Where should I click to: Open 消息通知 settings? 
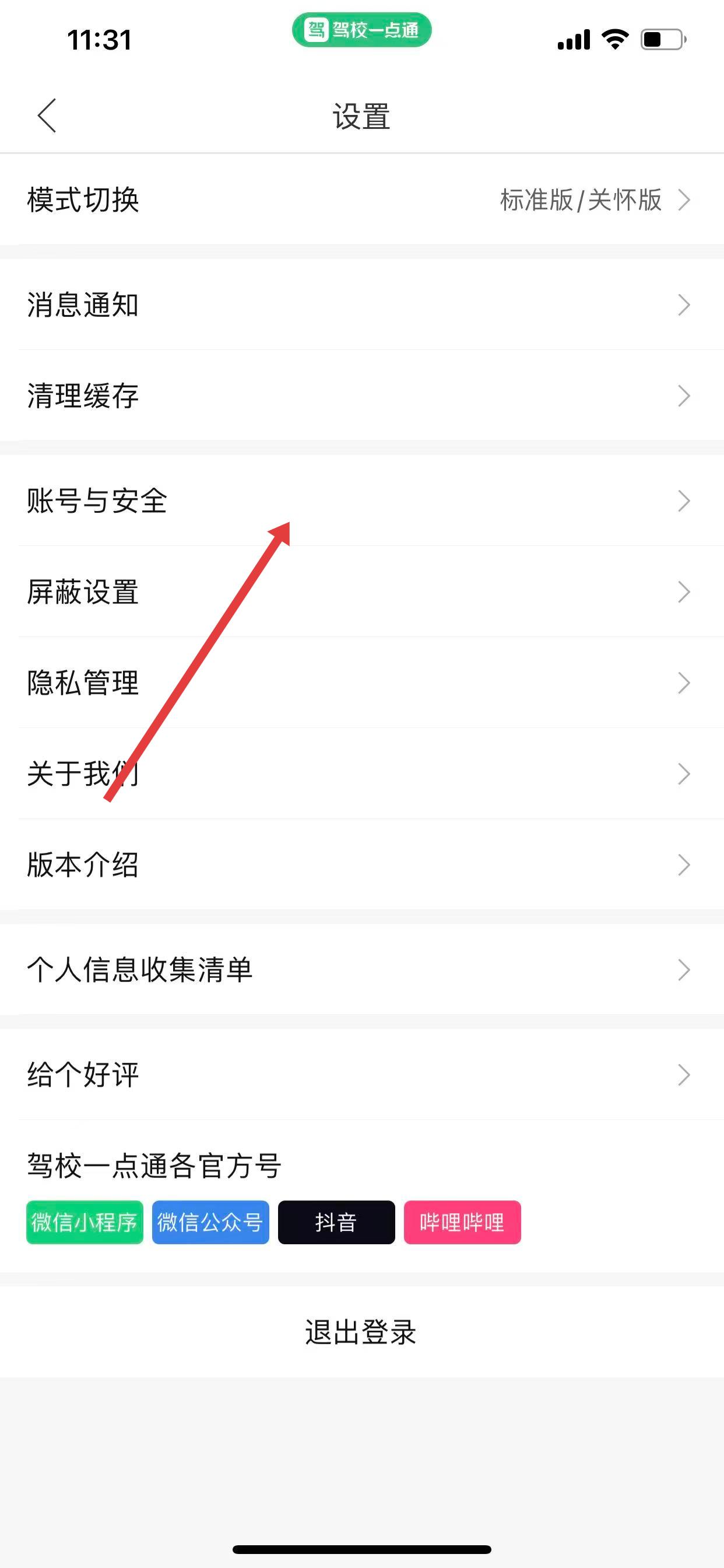click(x=361, y=305)
